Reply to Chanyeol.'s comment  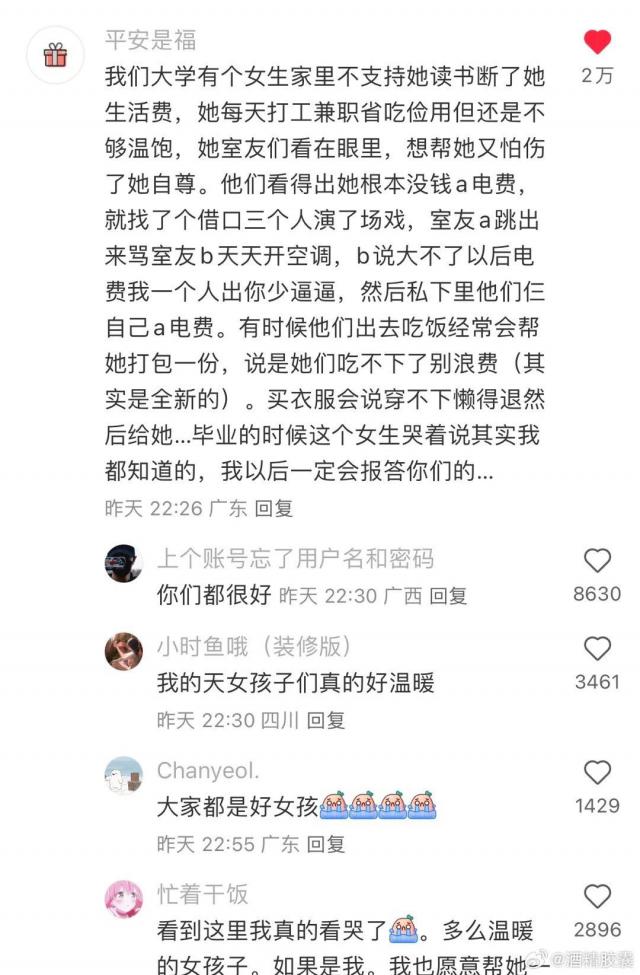click(325, 844)
